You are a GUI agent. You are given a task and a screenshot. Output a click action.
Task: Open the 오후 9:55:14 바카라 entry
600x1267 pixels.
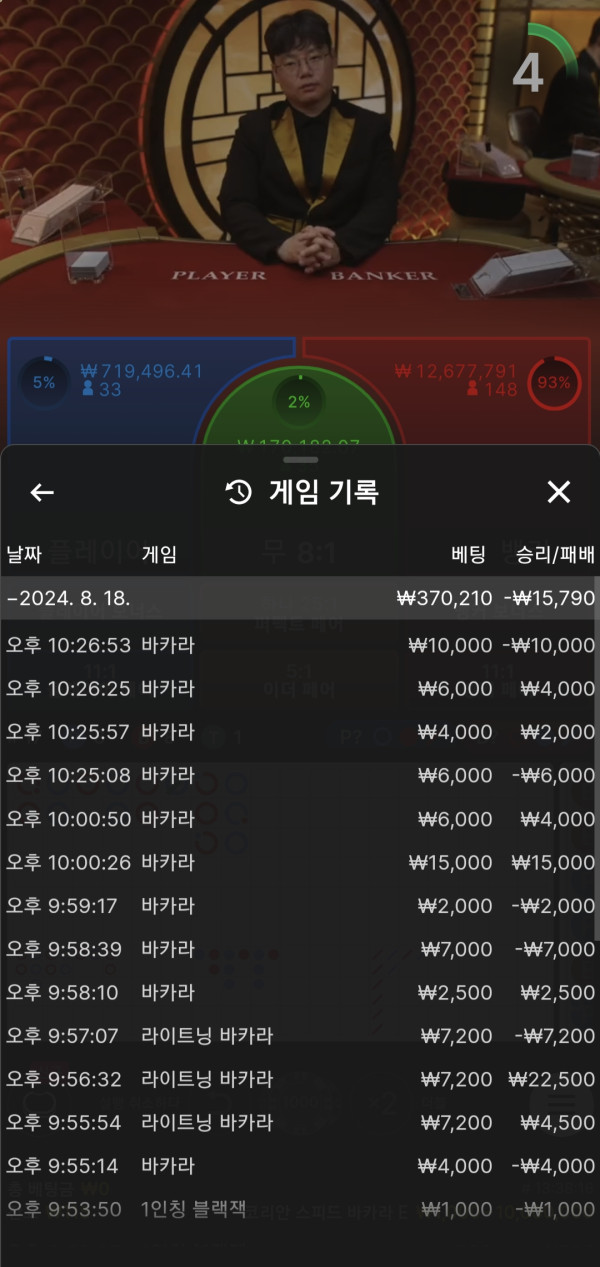300,1166
